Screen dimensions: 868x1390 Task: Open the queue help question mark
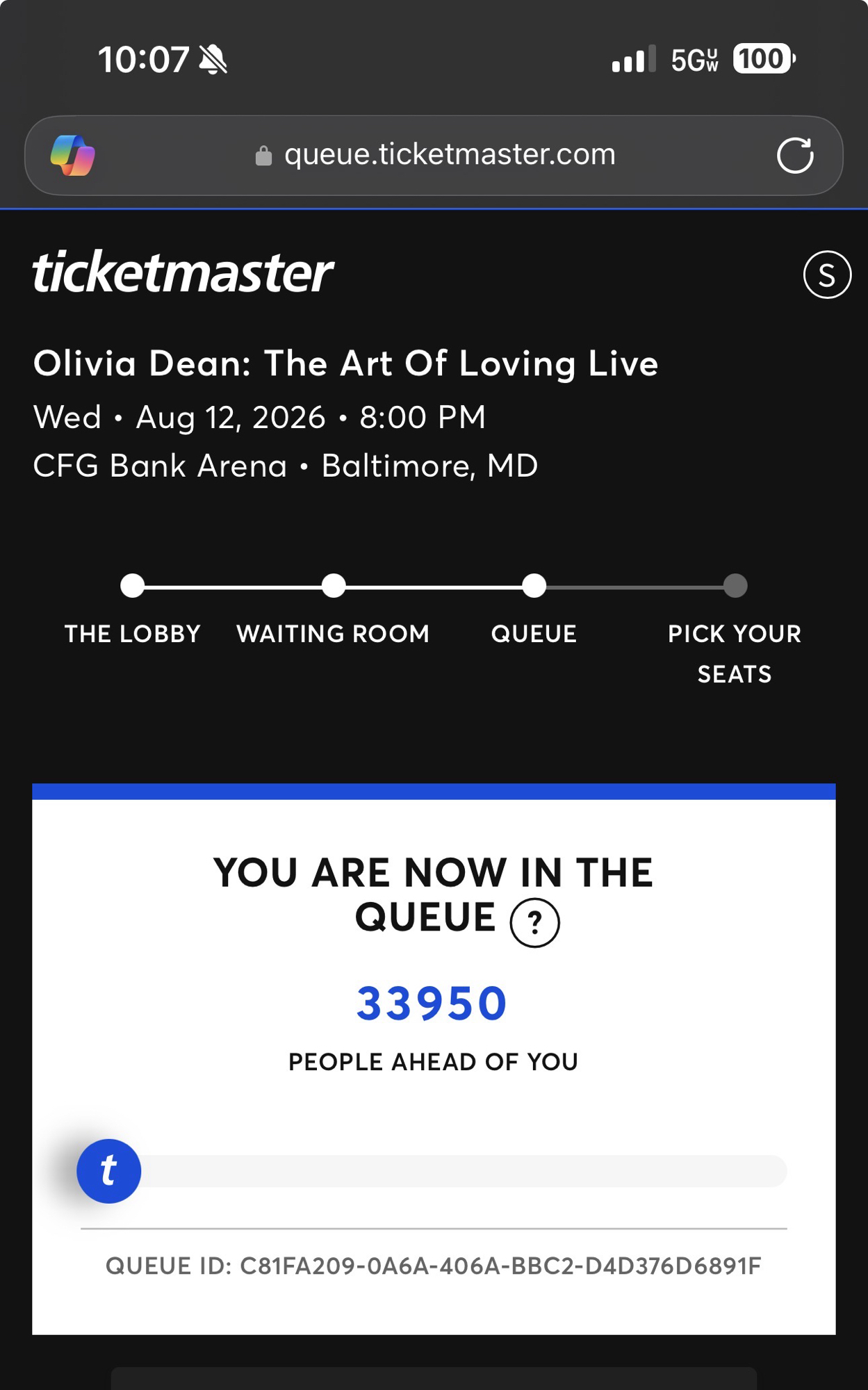tap(534, 923)
